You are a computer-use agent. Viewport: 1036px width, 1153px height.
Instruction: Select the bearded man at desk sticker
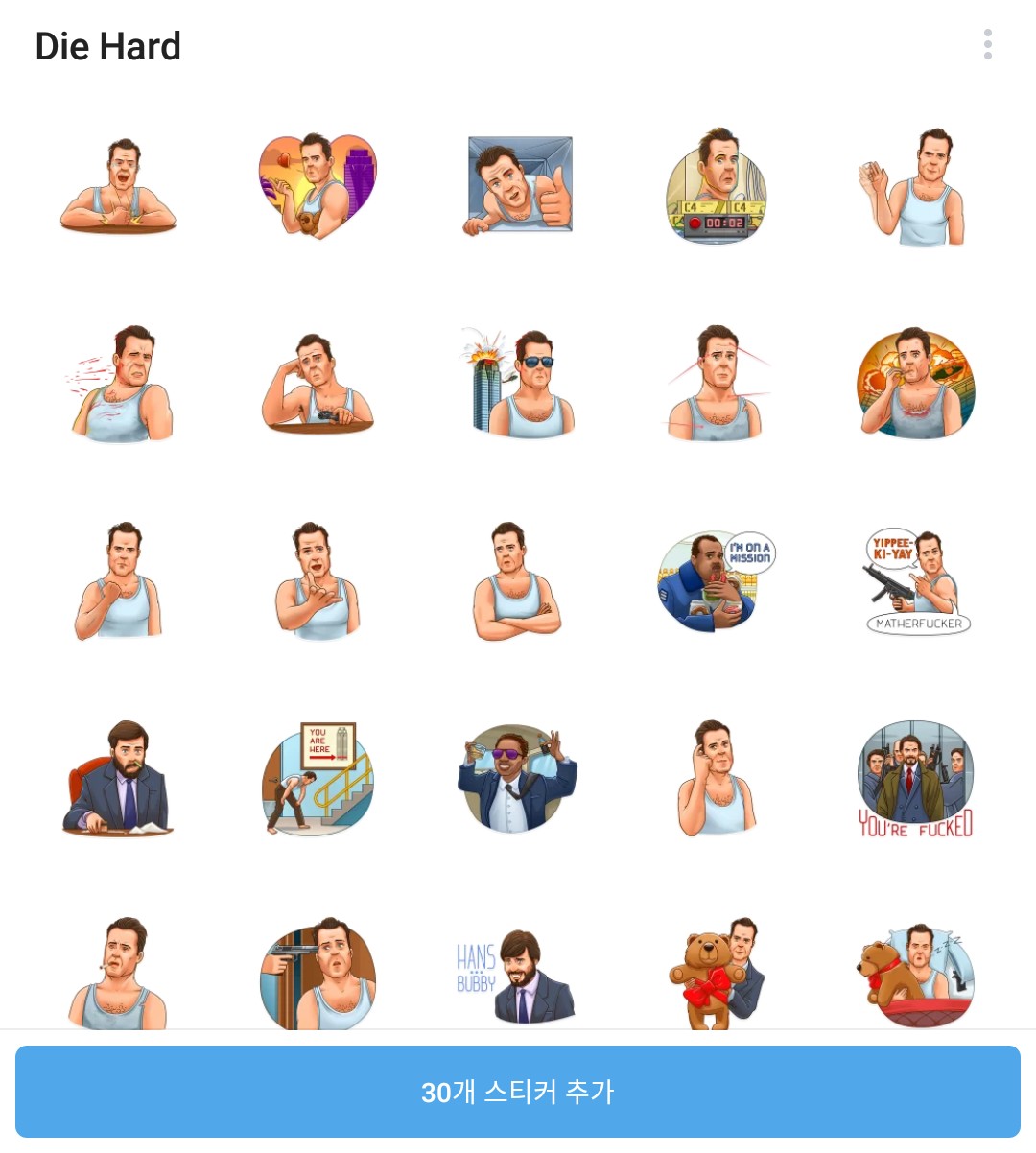click(118, 779)
